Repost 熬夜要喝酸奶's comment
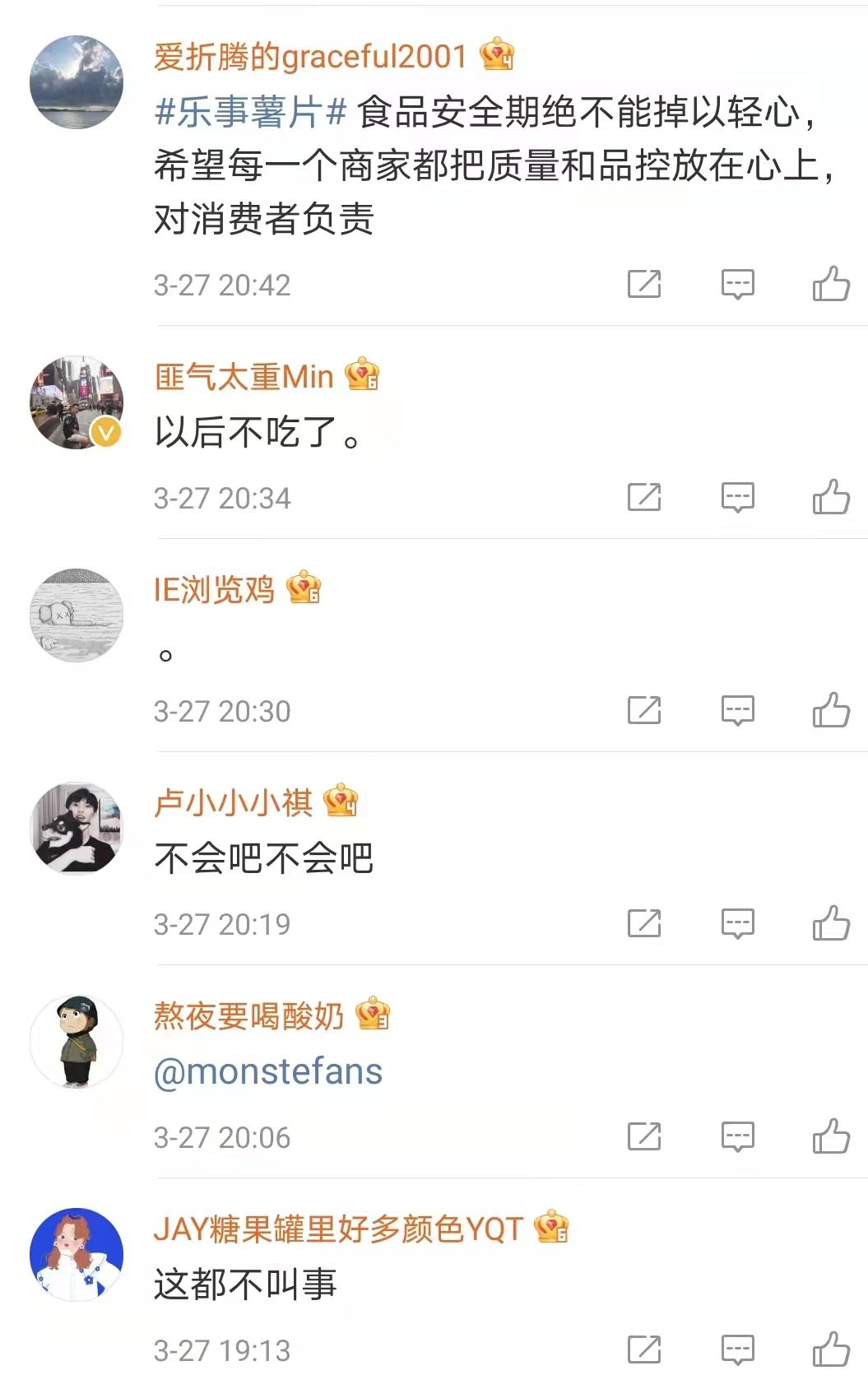 (643, 1136)
